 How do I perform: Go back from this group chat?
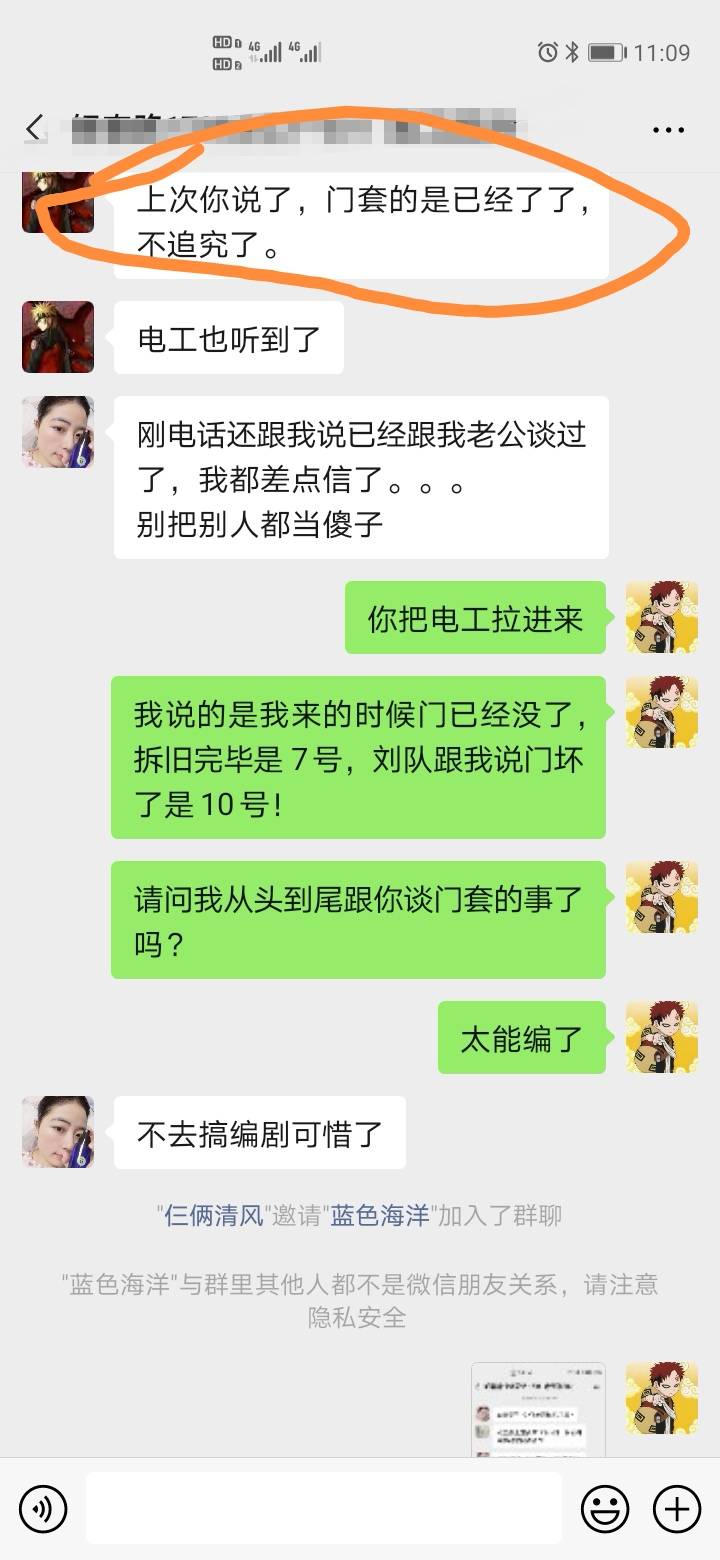coord(35,129)
